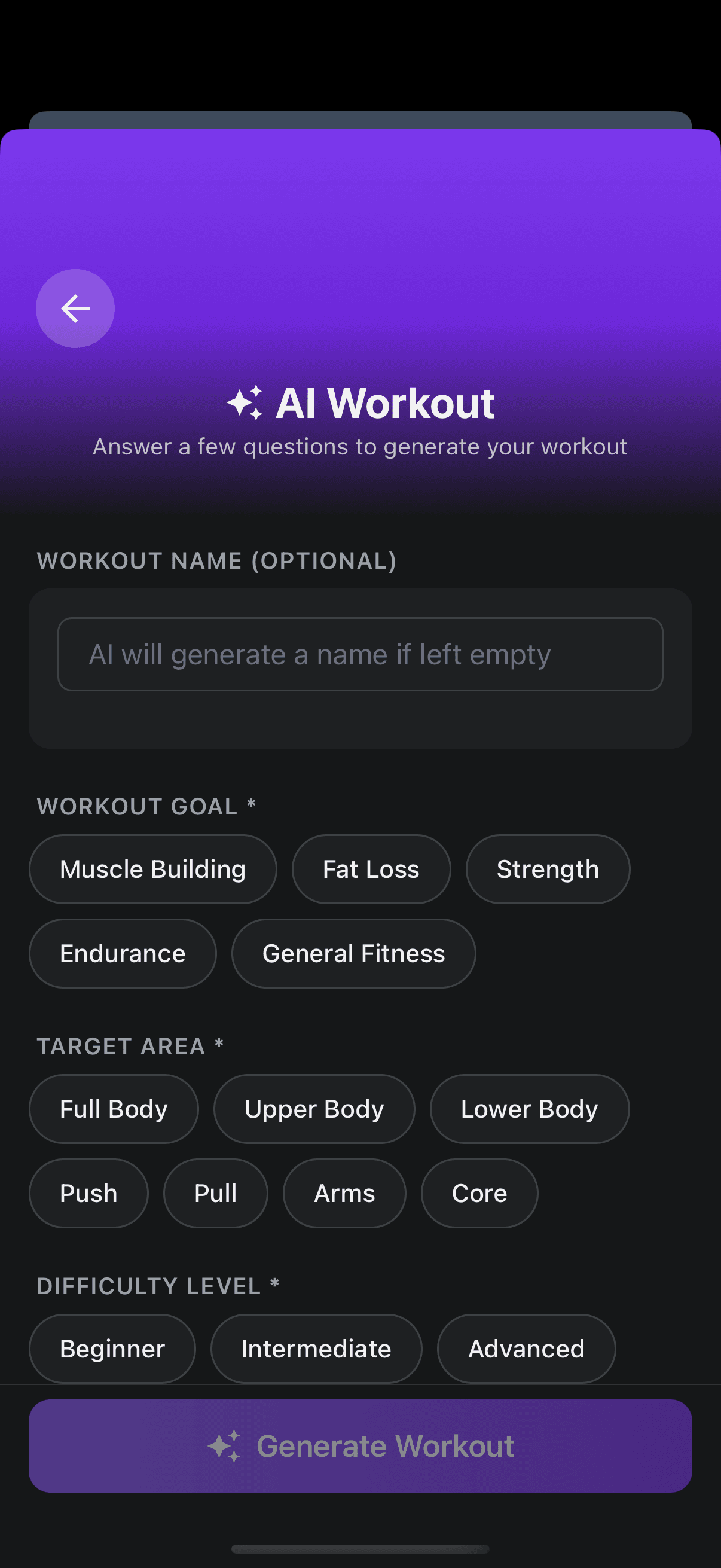The width and height of the screenshot is (721, 1568).
Task: Select Intermediate difficulty level
Action: pyautogui.click(x=316, y=1349)
